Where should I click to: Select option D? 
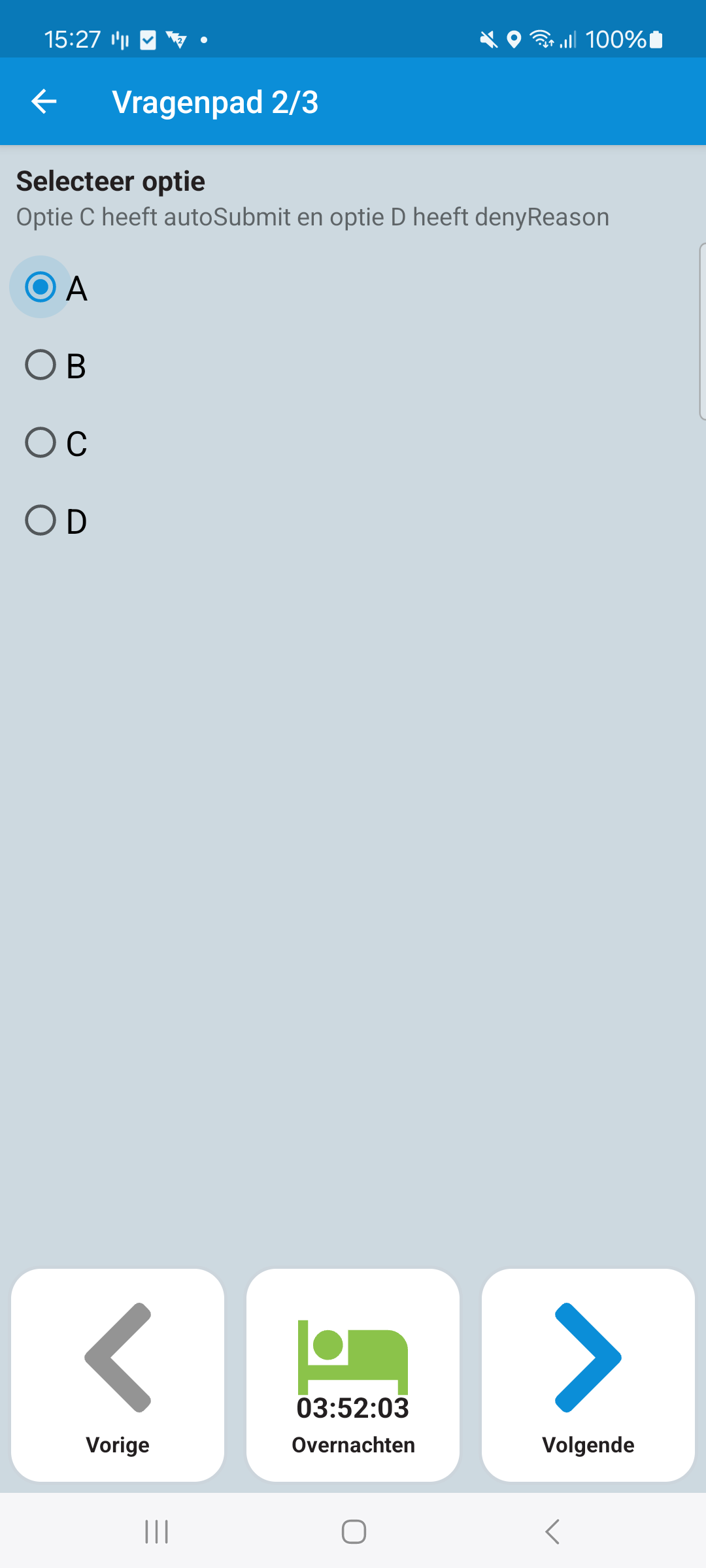click(41, 521)
